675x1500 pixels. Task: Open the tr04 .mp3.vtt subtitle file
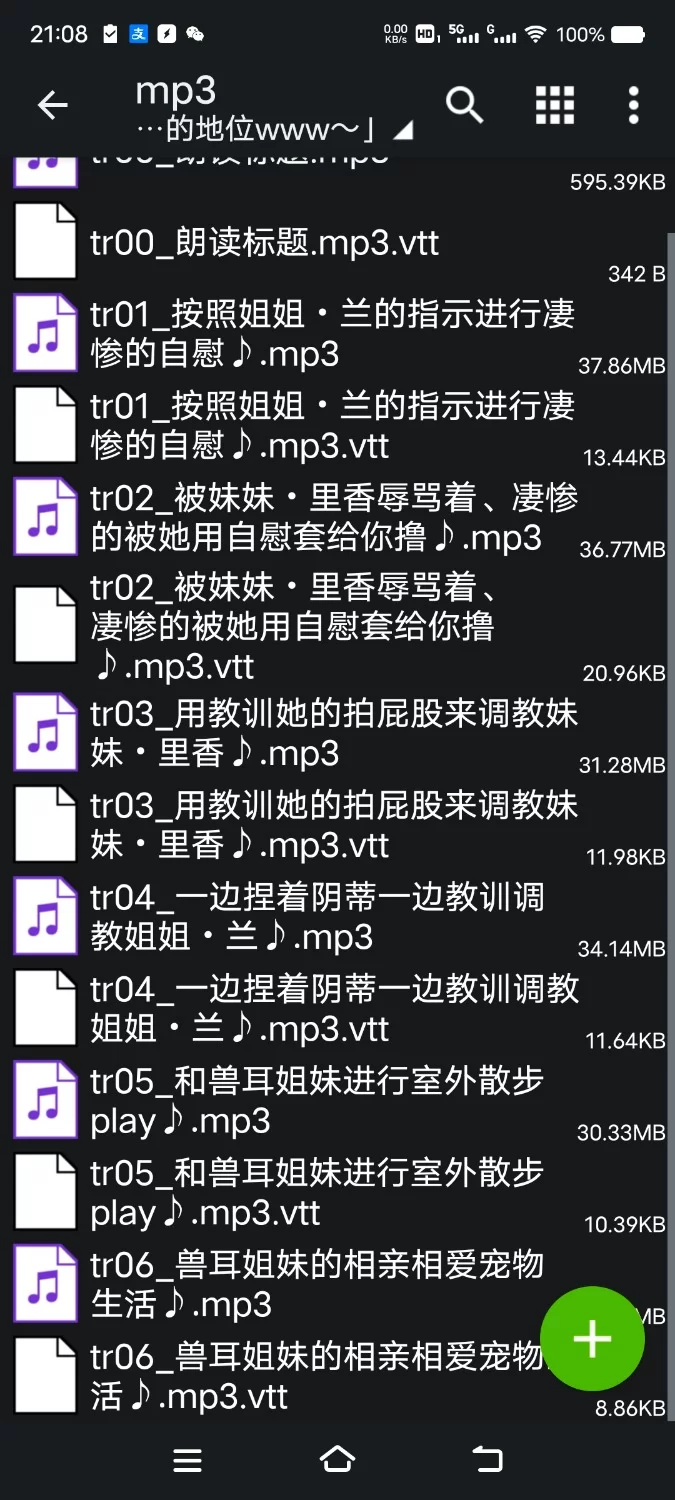pos(330,1008)
